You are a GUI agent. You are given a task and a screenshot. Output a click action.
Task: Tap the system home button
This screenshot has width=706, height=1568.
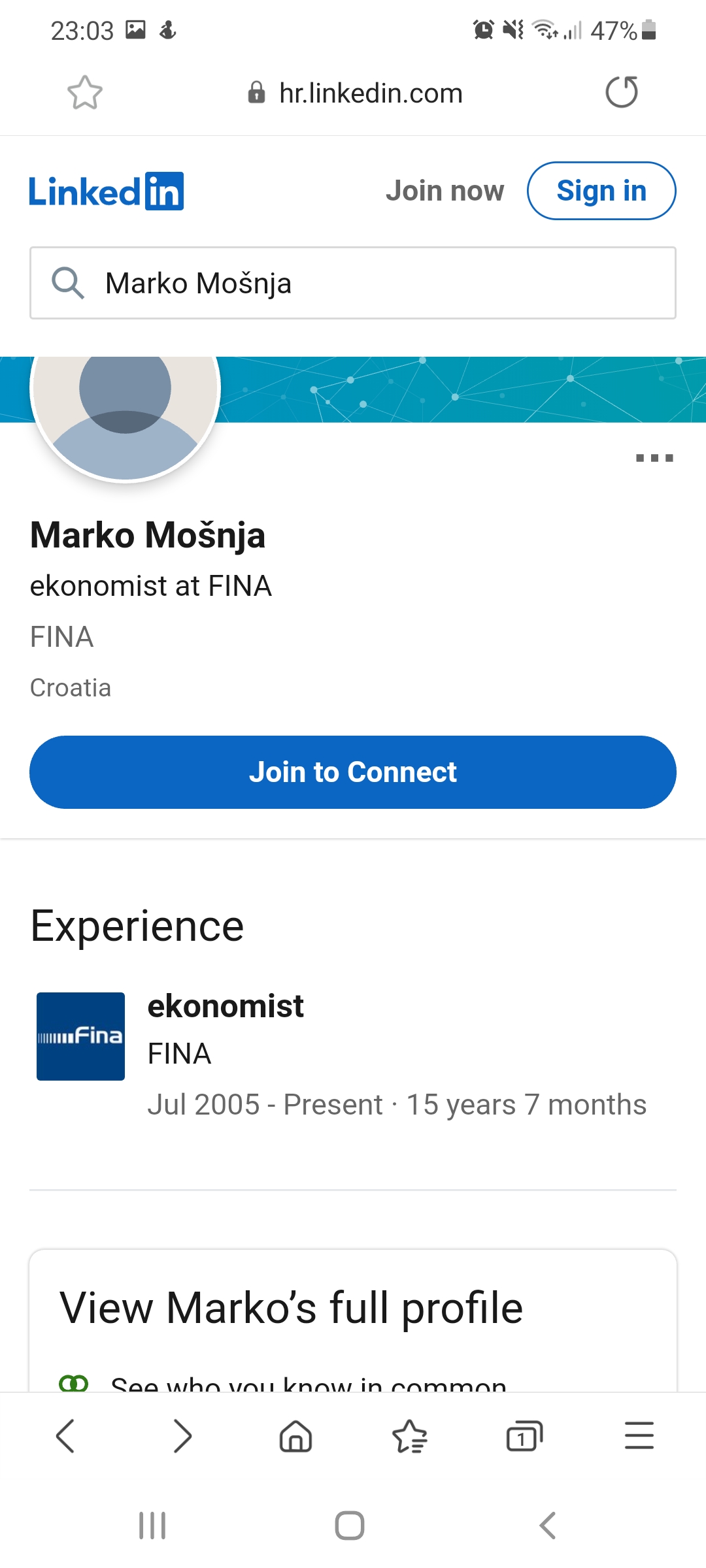click(350, 1526)
